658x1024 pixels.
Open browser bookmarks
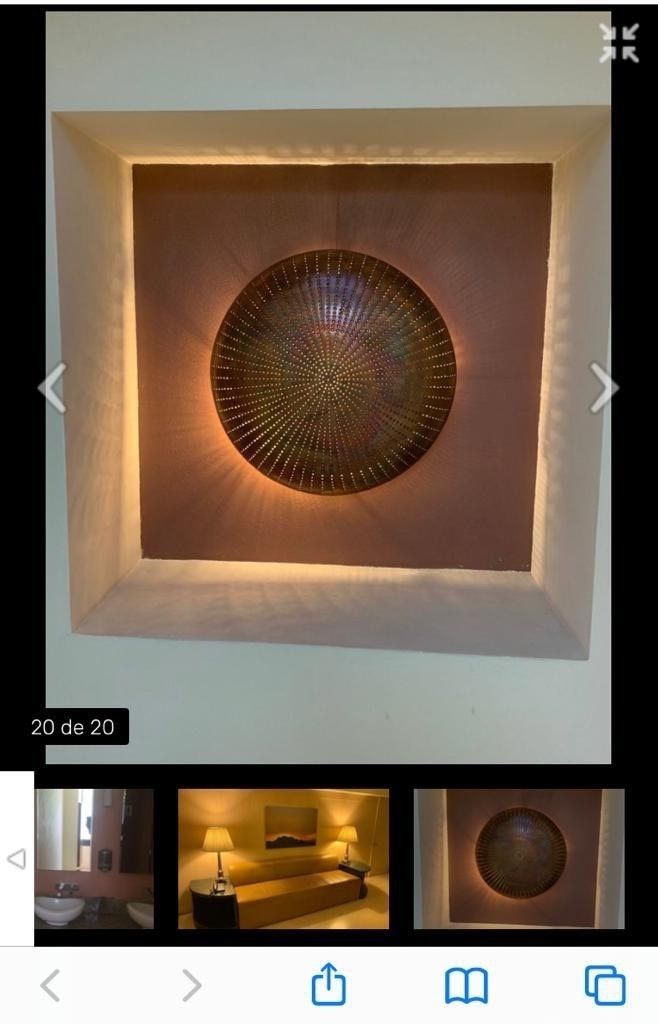click(466, 986)
